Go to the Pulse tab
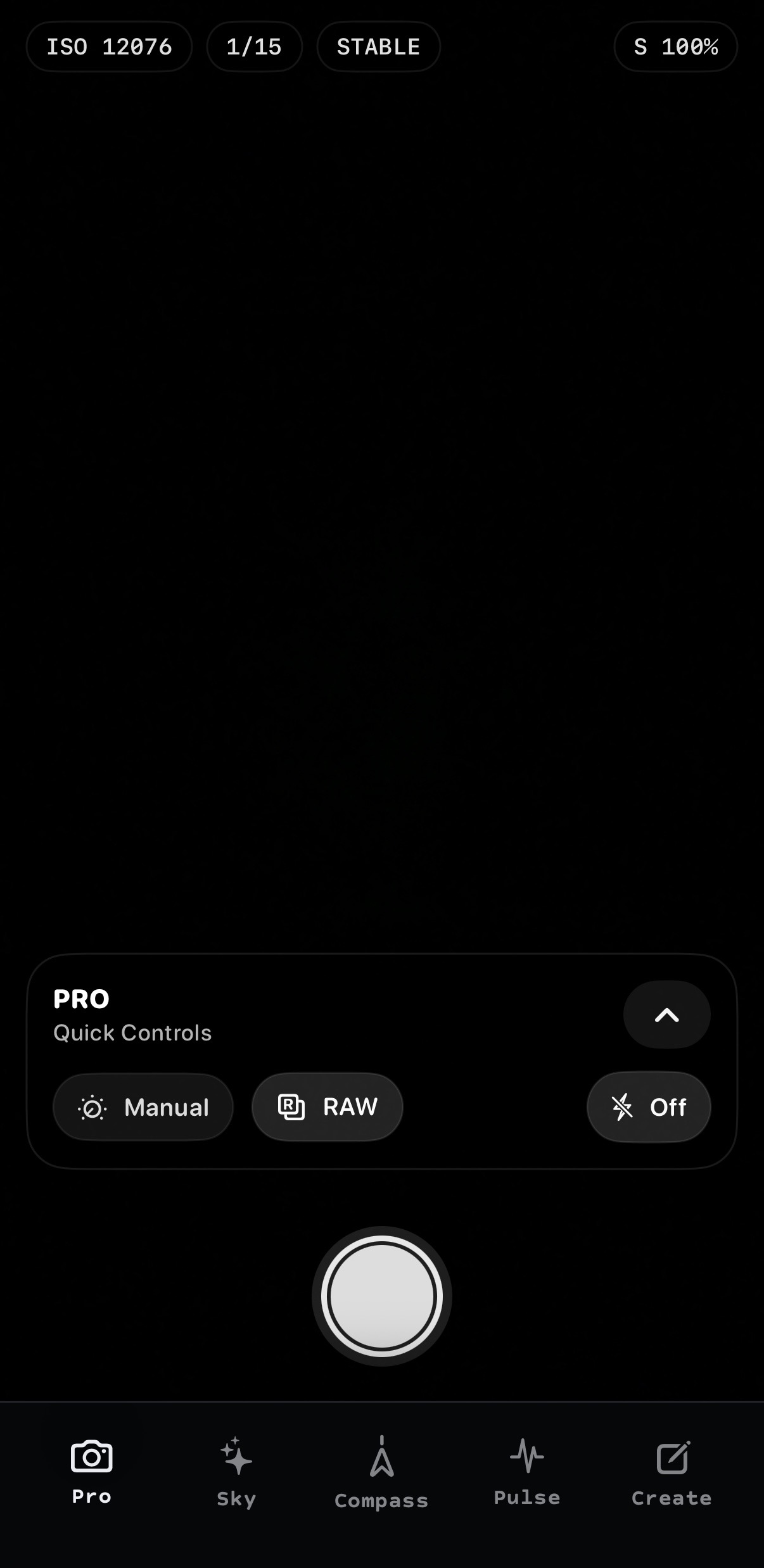The image size is (764, 1568). point(526,1472)
